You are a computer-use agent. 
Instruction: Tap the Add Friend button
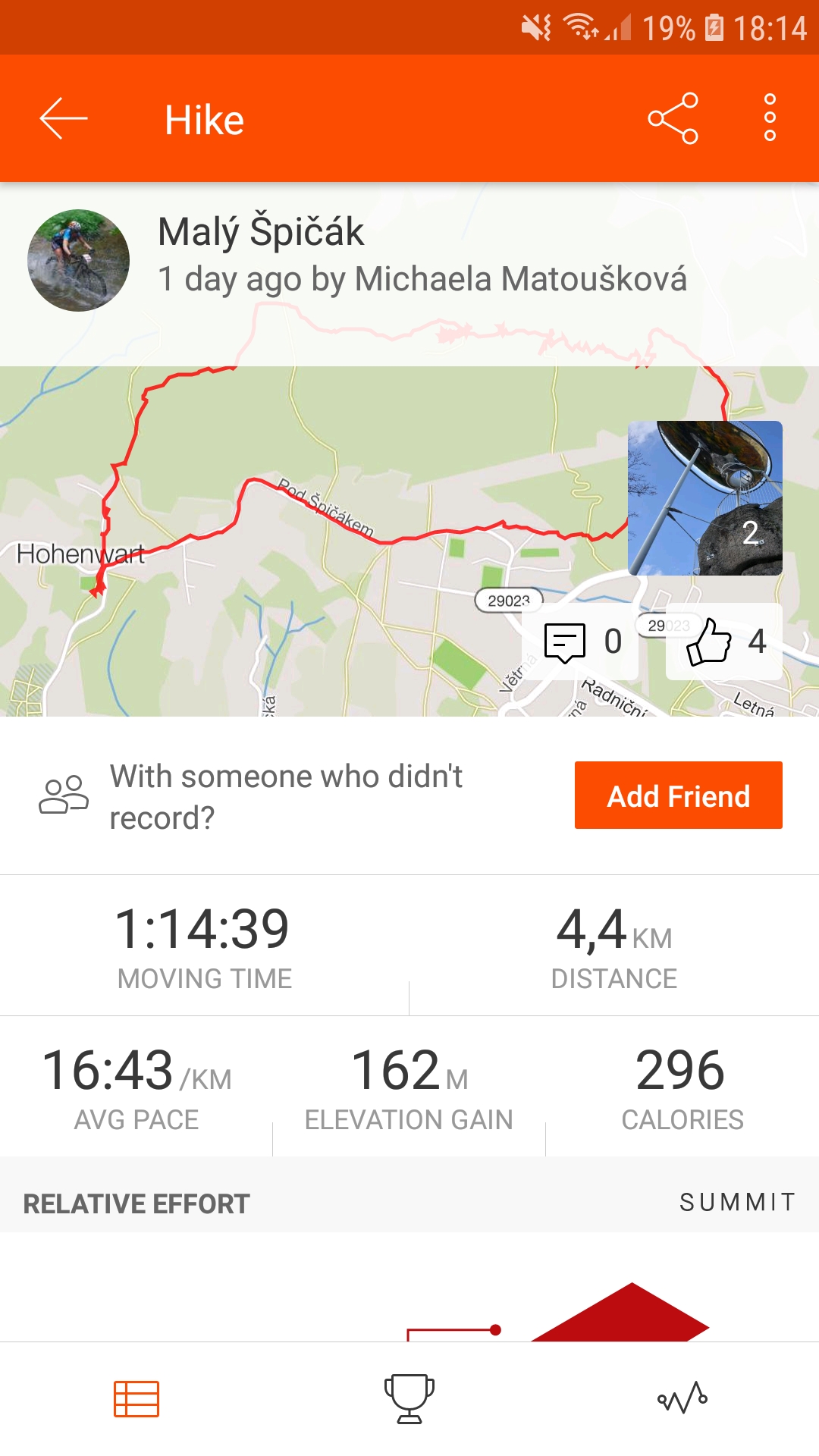click(x=679, y=795)
